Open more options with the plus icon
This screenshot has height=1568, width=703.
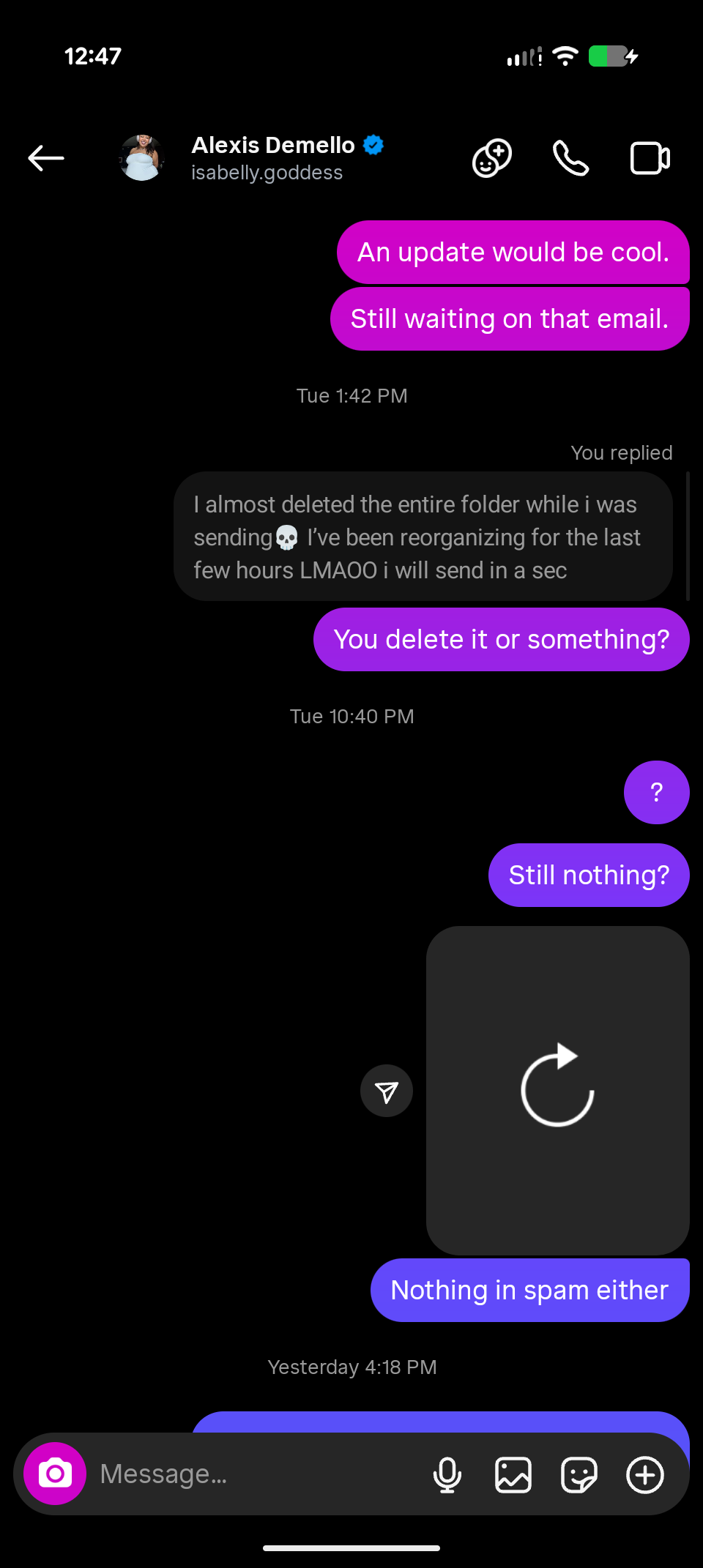coord(645,1474)
